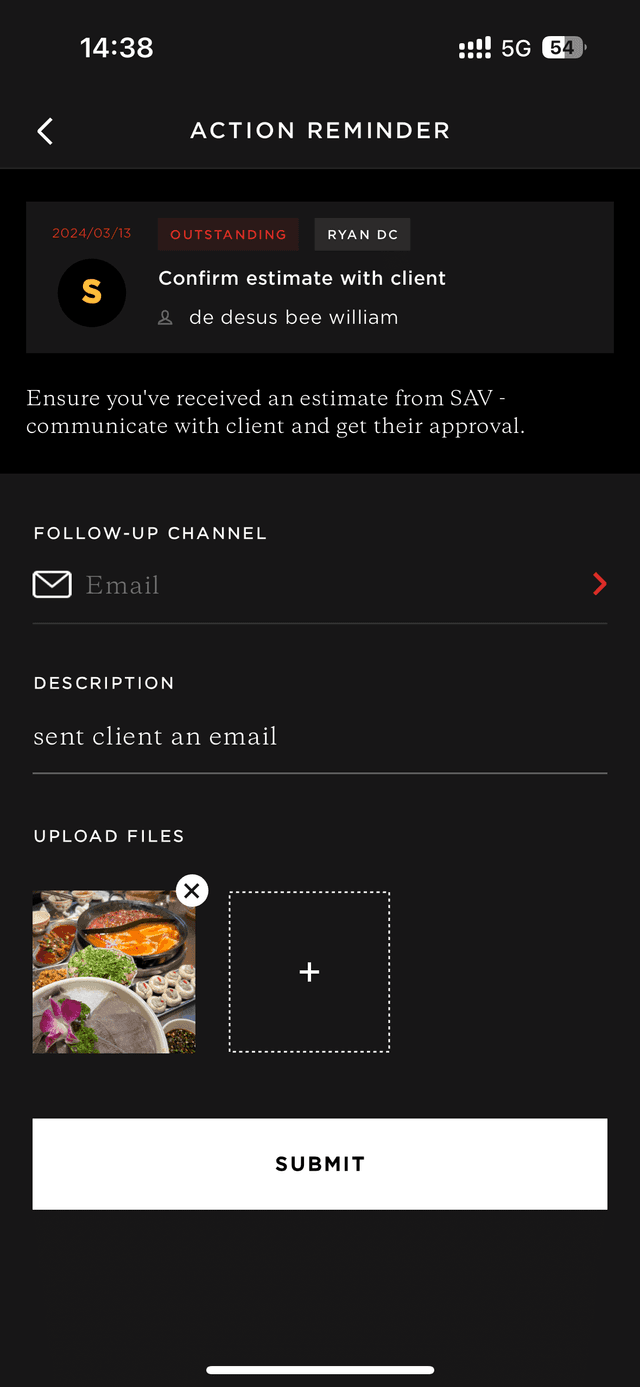
Task: Open the Confirm estimate with client card
Action: (320, 278)
